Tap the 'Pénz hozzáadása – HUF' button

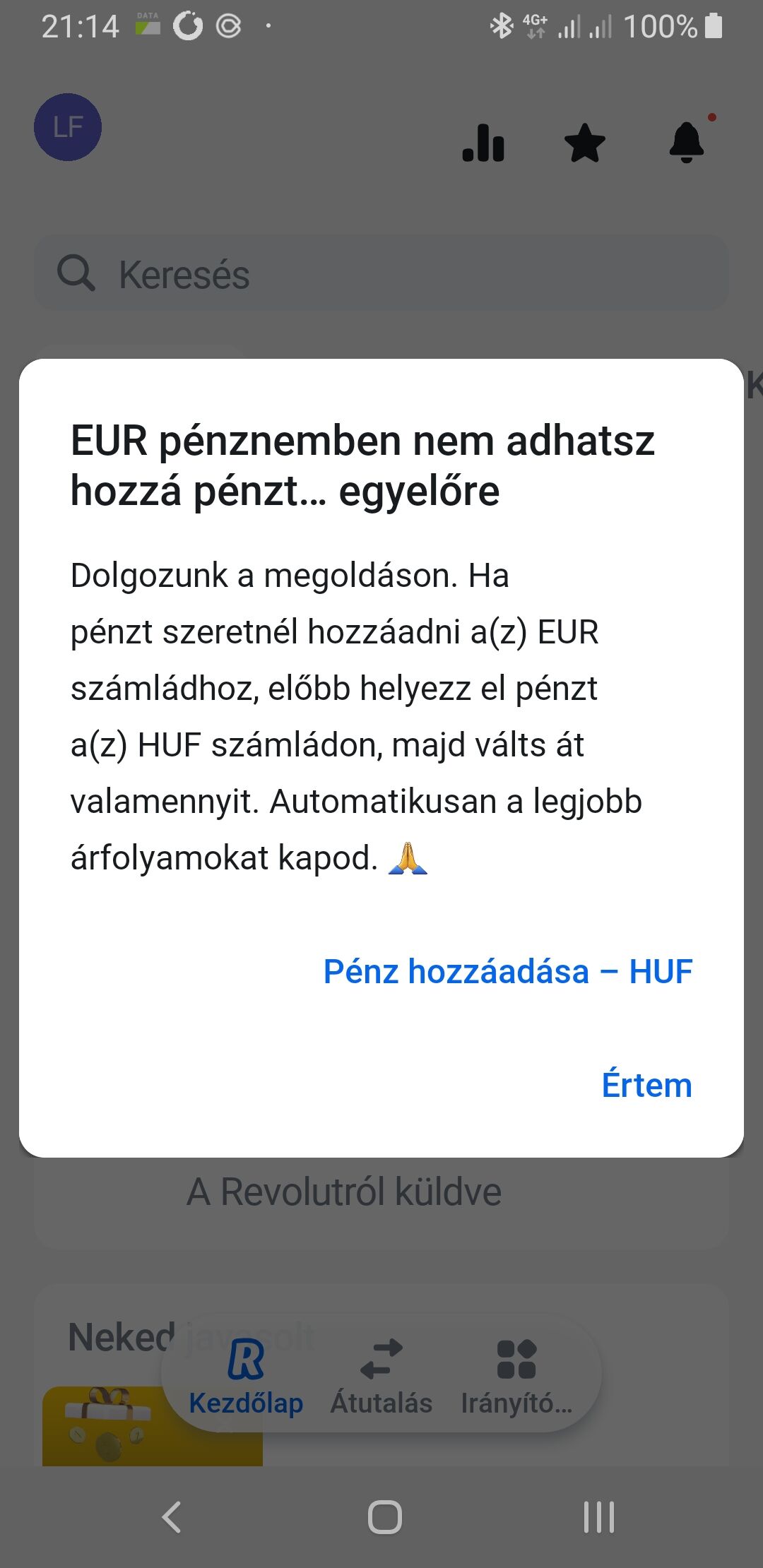[x=507, y=971]
